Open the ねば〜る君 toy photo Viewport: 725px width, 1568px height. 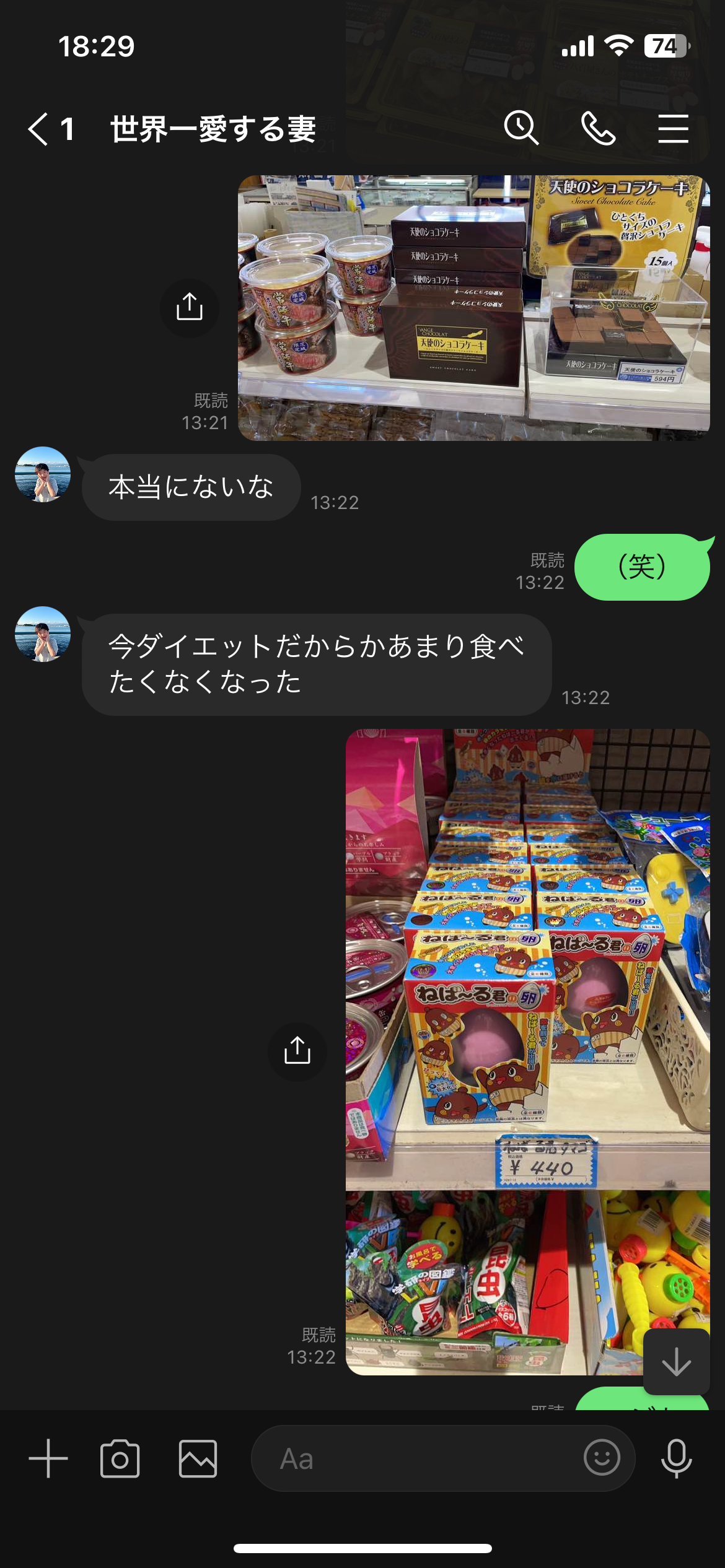527,1051
